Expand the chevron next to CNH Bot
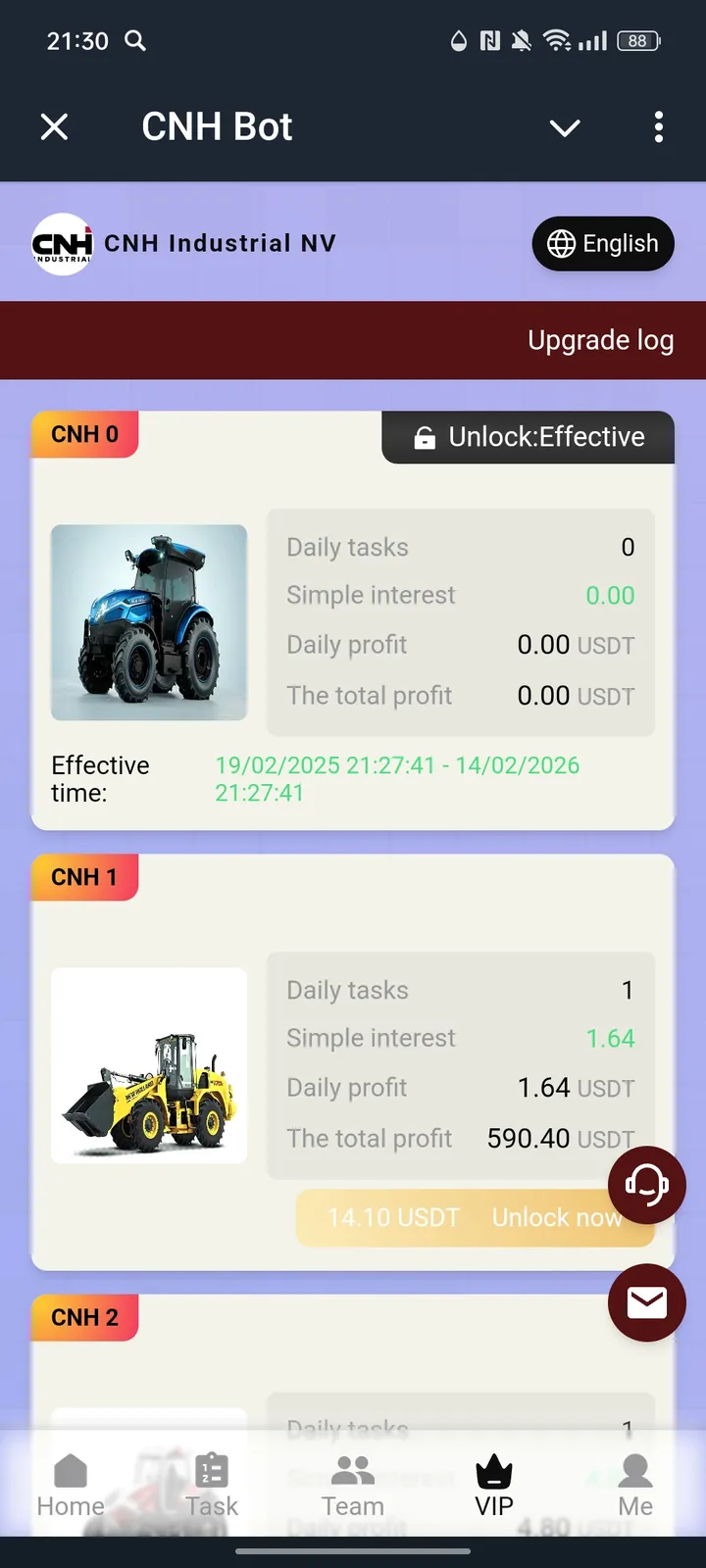Viewport: 706px width, 1568px height. click(565, 127)
